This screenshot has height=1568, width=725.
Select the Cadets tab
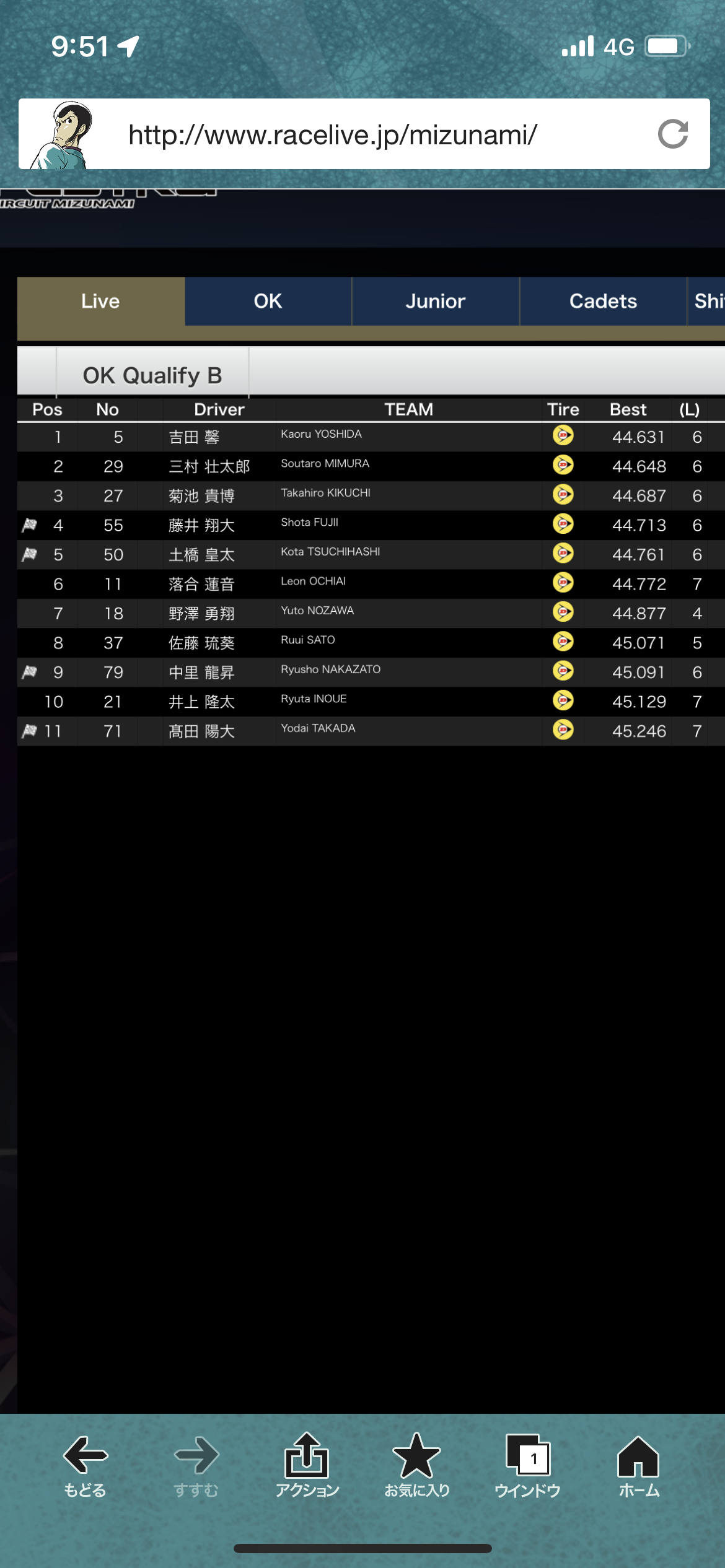tap(603, 302)
